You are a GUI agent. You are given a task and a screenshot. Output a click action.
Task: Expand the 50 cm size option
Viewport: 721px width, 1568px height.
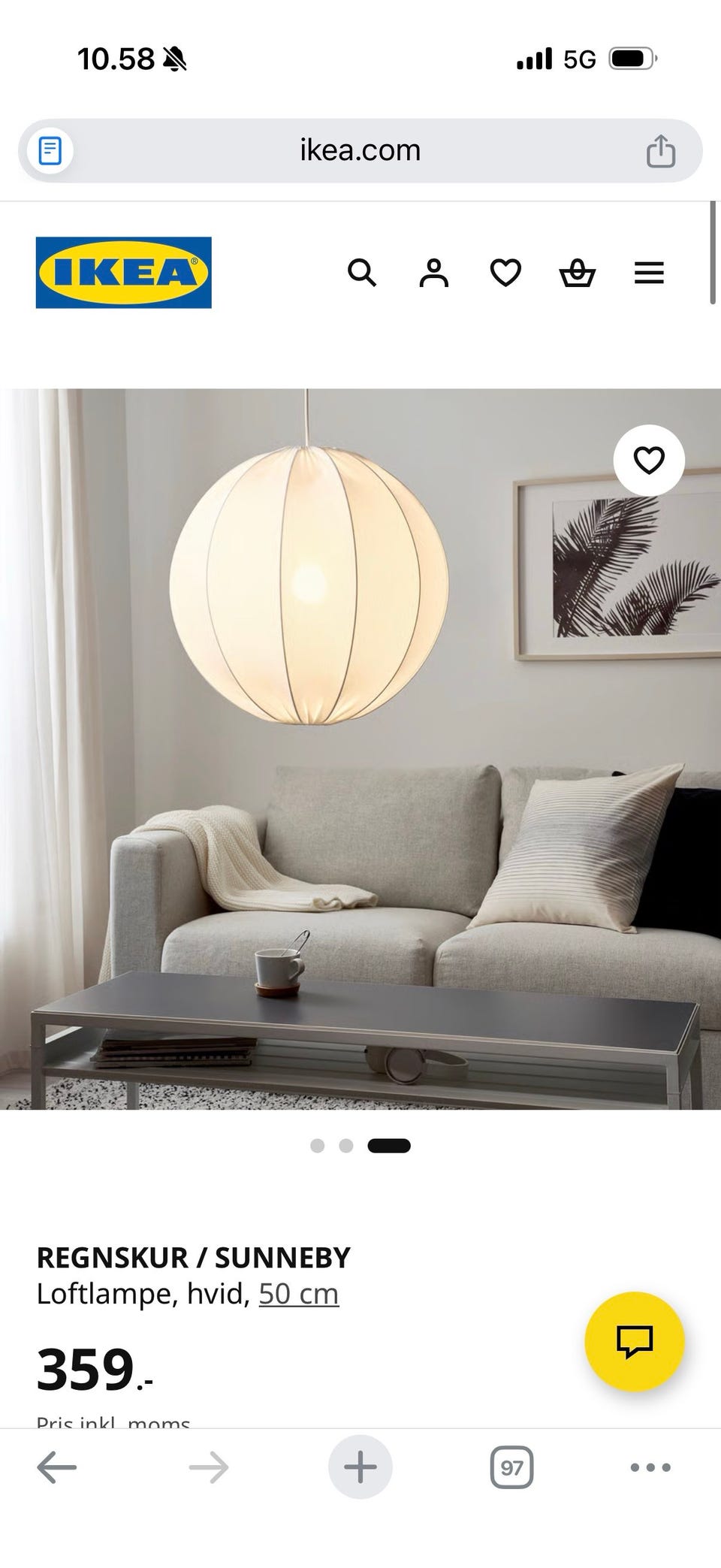click(x=298, y=1294)
